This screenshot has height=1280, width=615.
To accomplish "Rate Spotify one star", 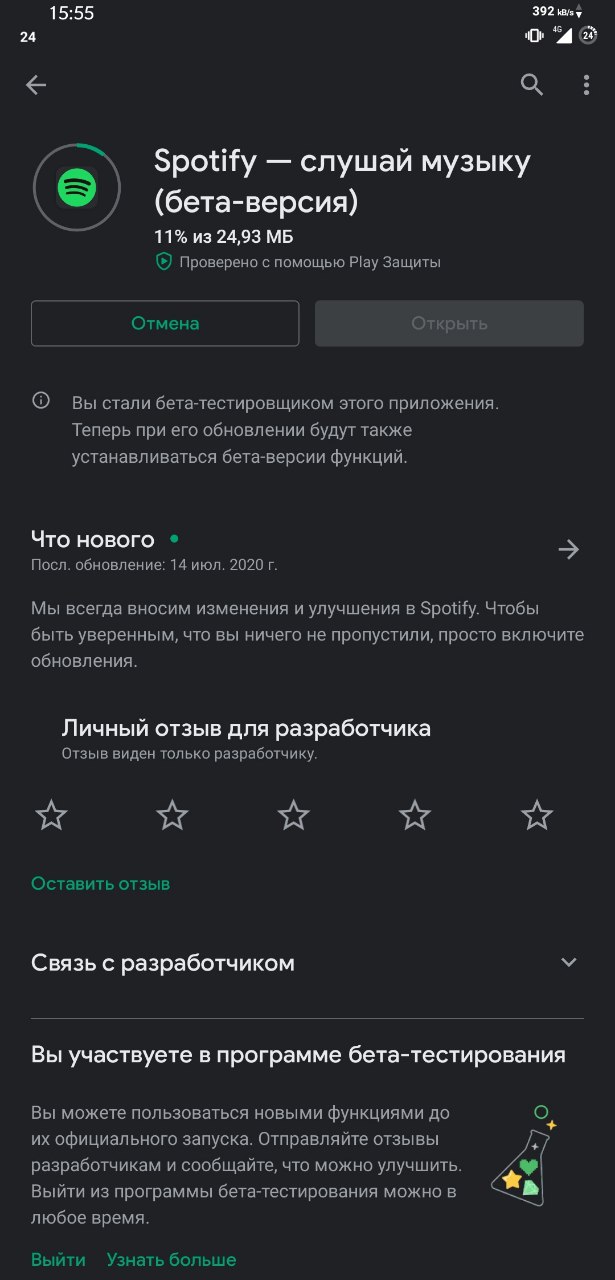I will (x=51, y=816).
